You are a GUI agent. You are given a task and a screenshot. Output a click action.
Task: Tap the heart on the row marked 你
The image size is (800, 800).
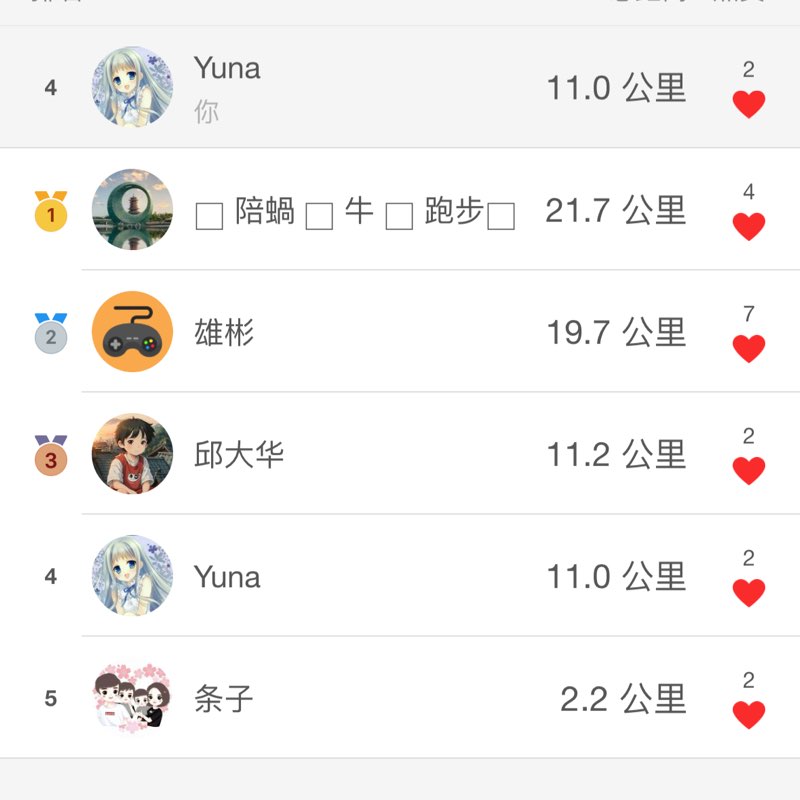[x=748, y=104]
